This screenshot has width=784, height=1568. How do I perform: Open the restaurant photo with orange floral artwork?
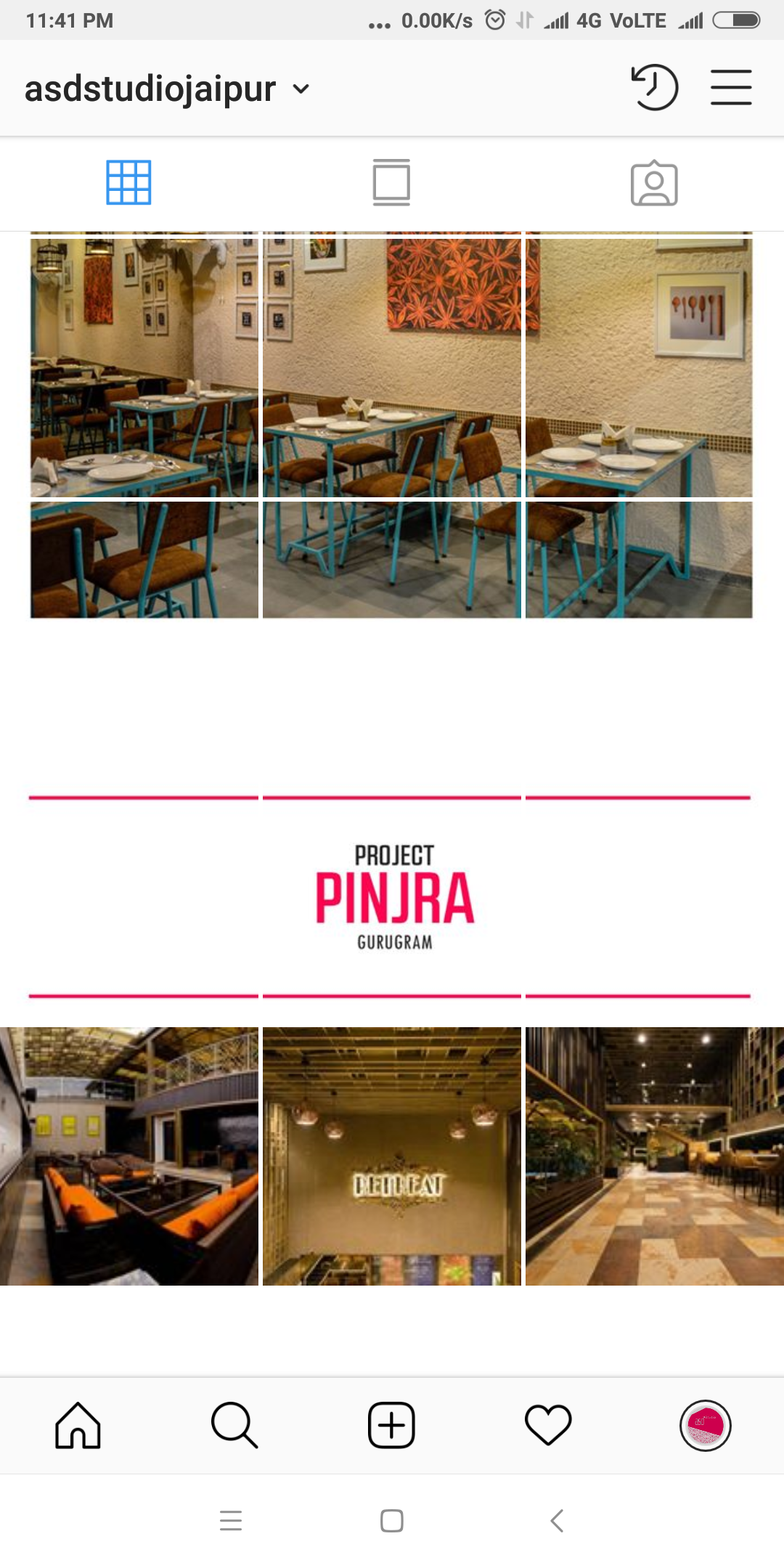[x=392, y=367]
